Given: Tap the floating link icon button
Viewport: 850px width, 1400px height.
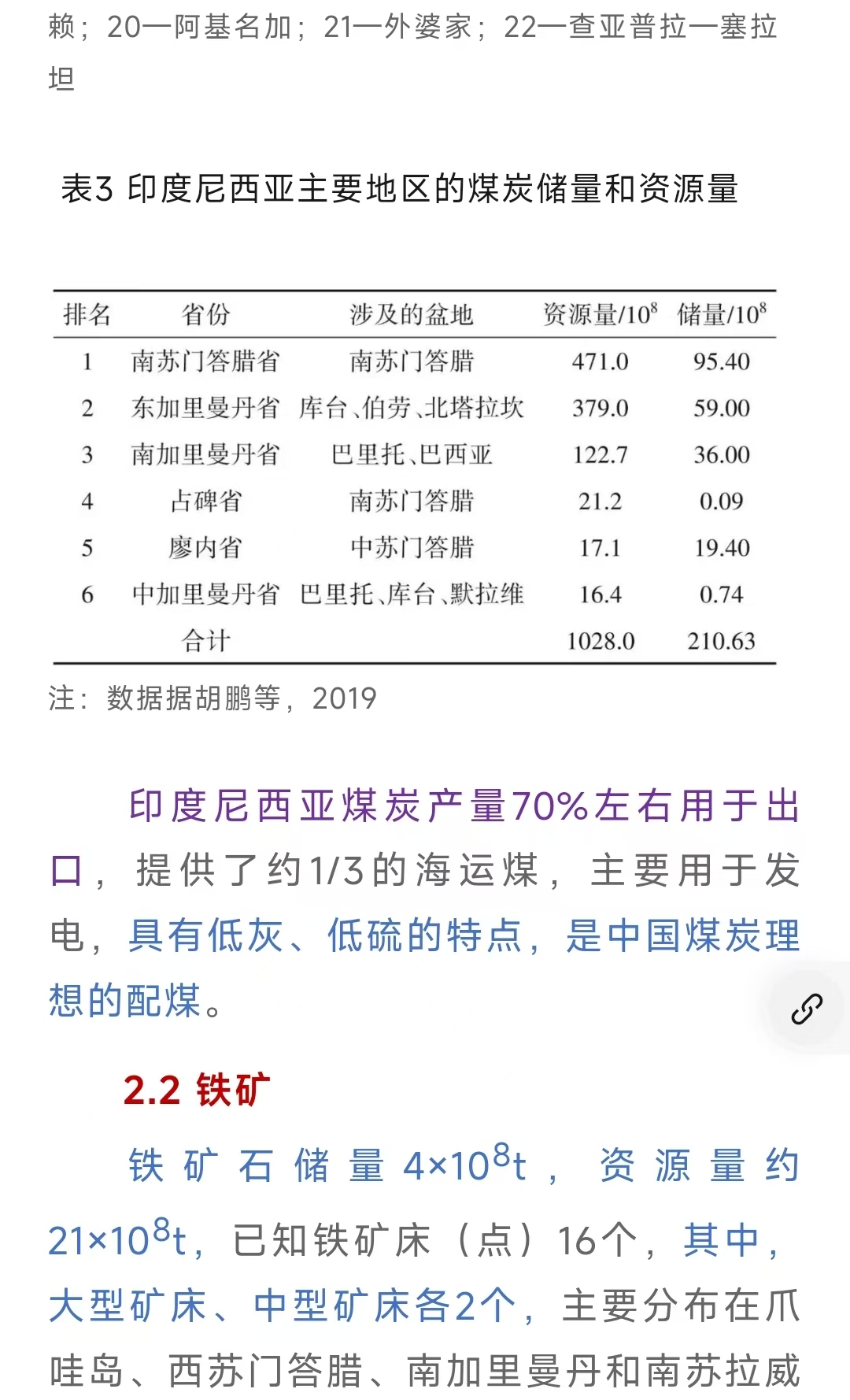Looking at the screenshot, I should click(807, 1008).
